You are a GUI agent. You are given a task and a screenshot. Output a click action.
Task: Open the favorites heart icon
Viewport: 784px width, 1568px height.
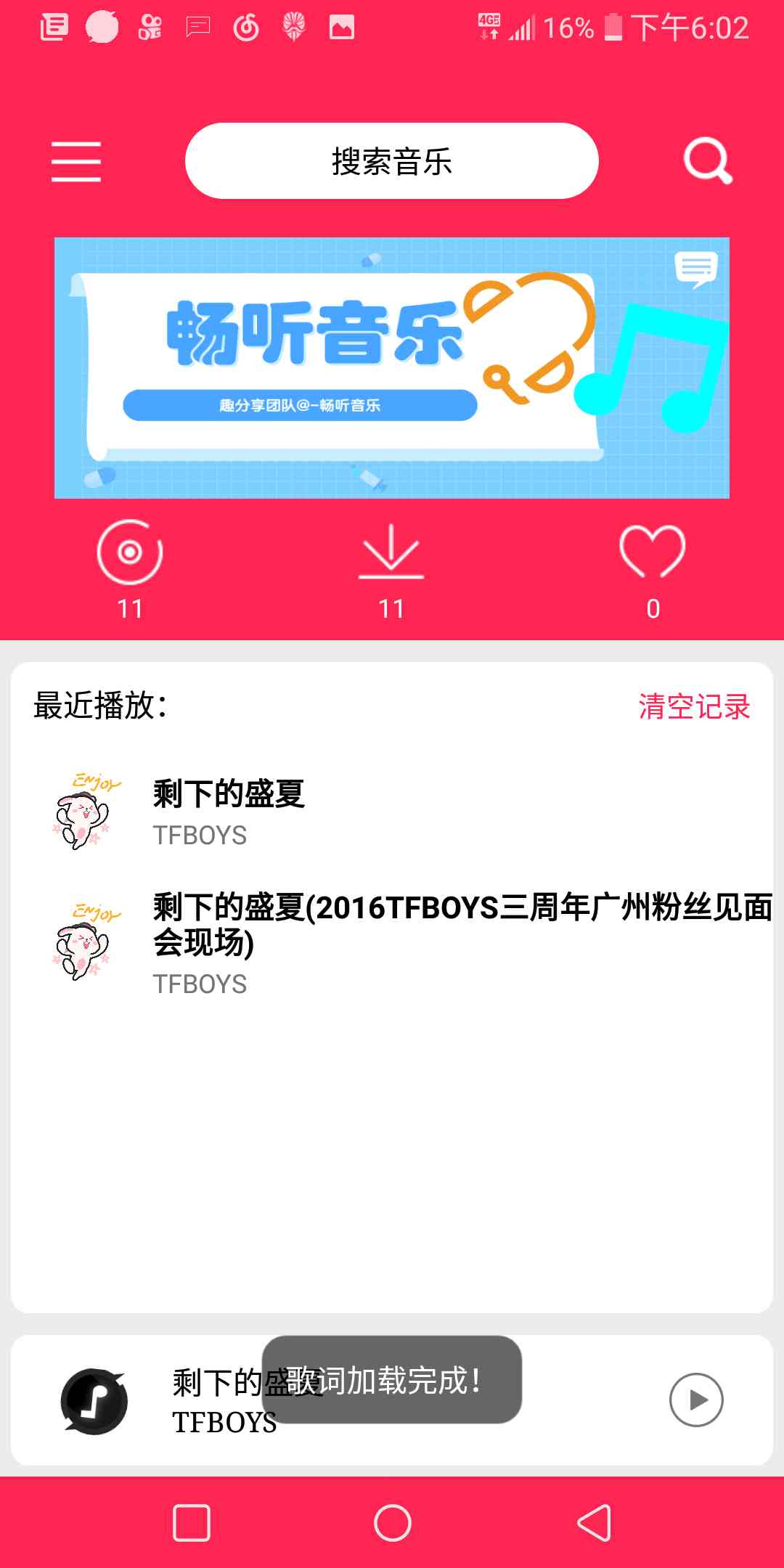tap(653, 553)
